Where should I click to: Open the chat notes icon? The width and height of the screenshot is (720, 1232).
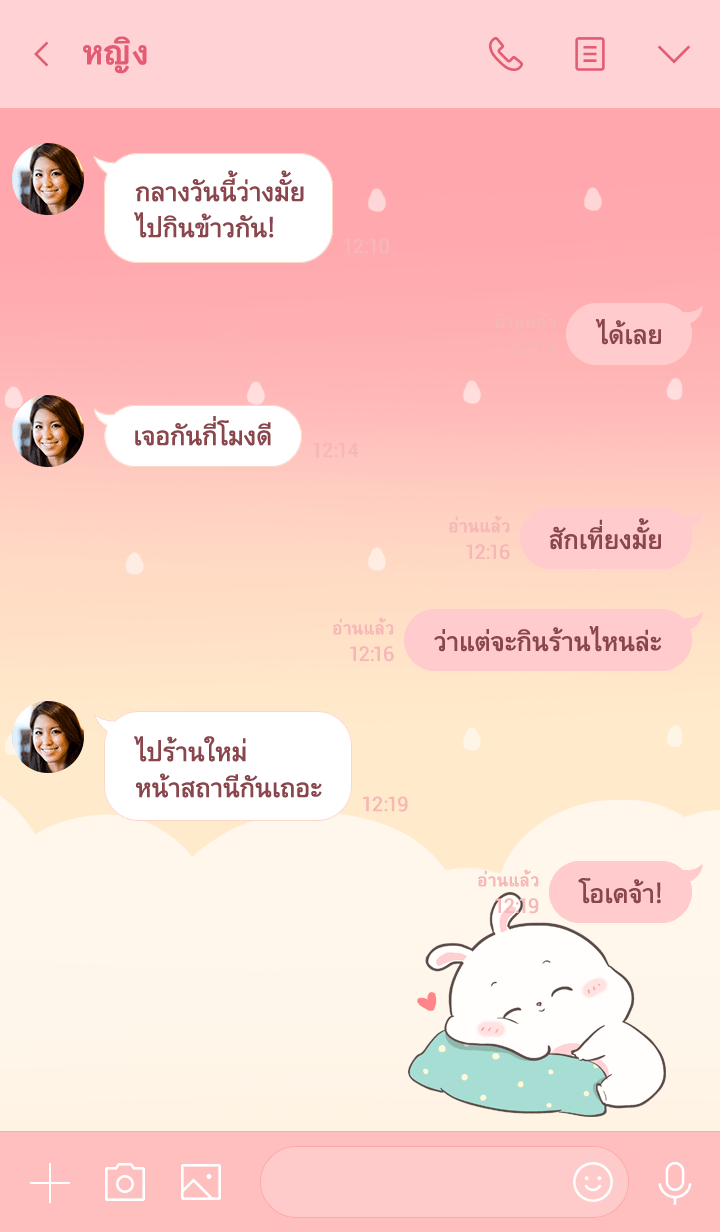(590, 54)
